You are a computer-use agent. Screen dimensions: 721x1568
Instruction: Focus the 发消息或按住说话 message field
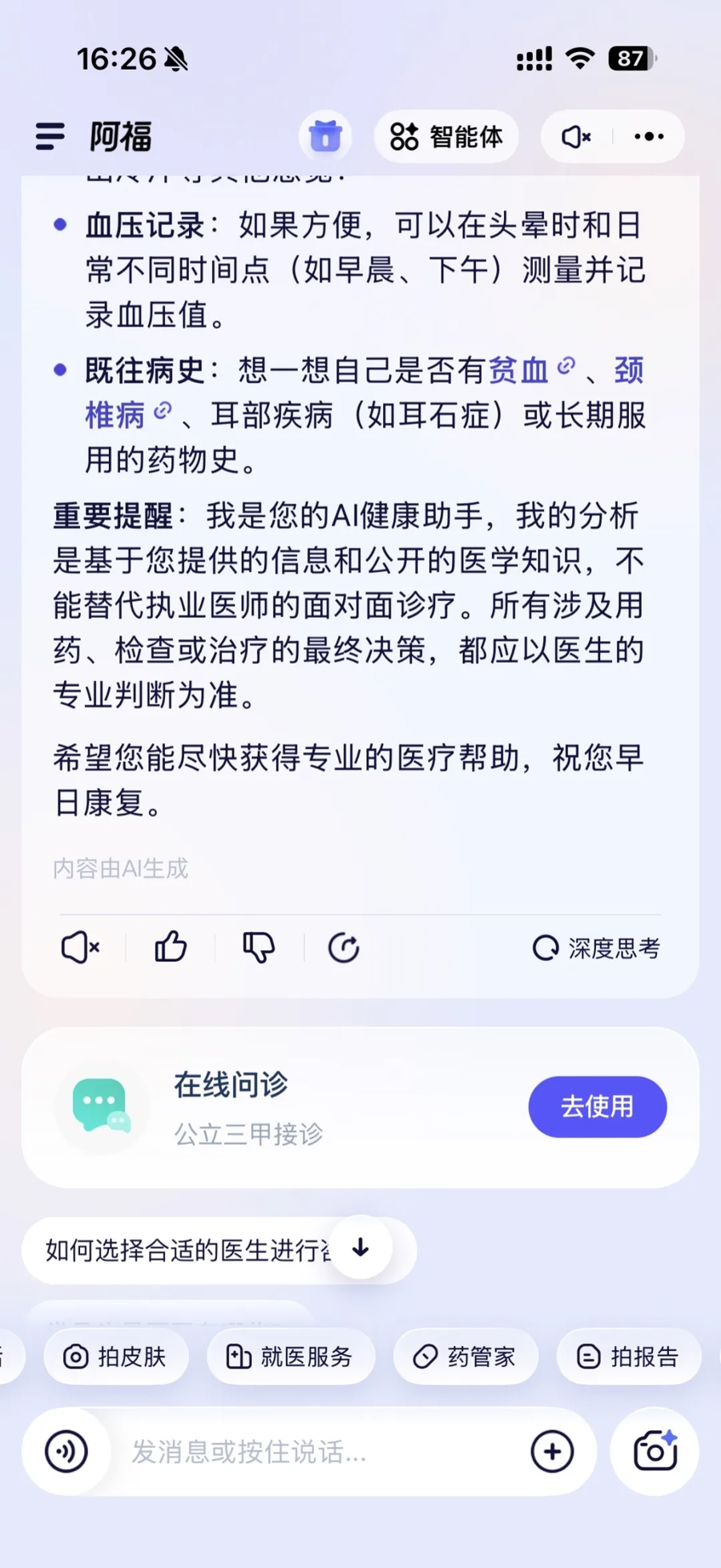(x=320, y=1451)
